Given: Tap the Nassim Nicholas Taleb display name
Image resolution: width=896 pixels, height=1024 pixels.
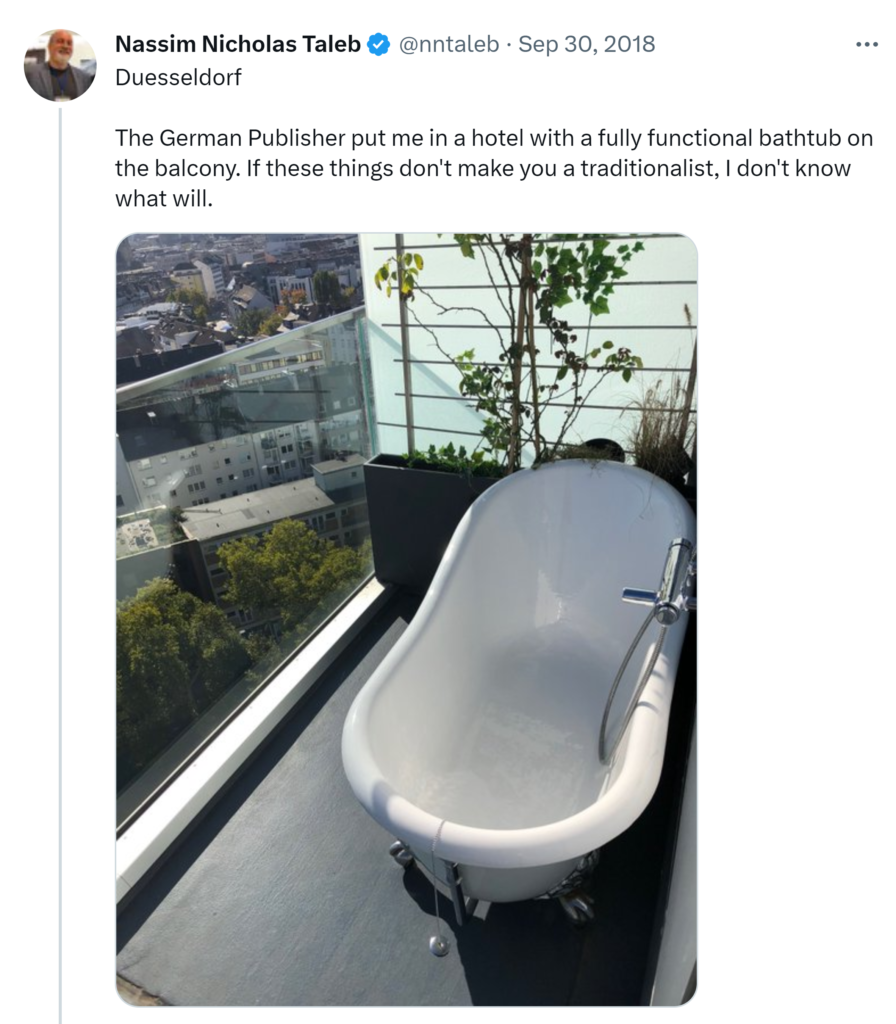Looking at the screenshot, I should coord(238,44).
